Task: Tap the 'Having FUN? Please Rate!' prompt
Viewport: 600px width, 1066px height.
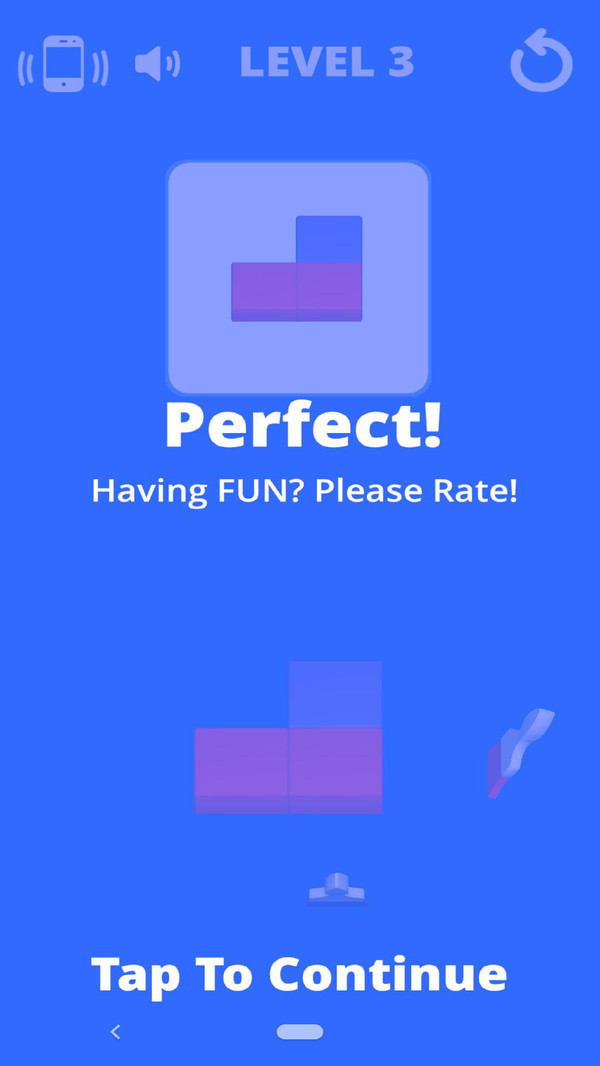Action: point(304,491)
